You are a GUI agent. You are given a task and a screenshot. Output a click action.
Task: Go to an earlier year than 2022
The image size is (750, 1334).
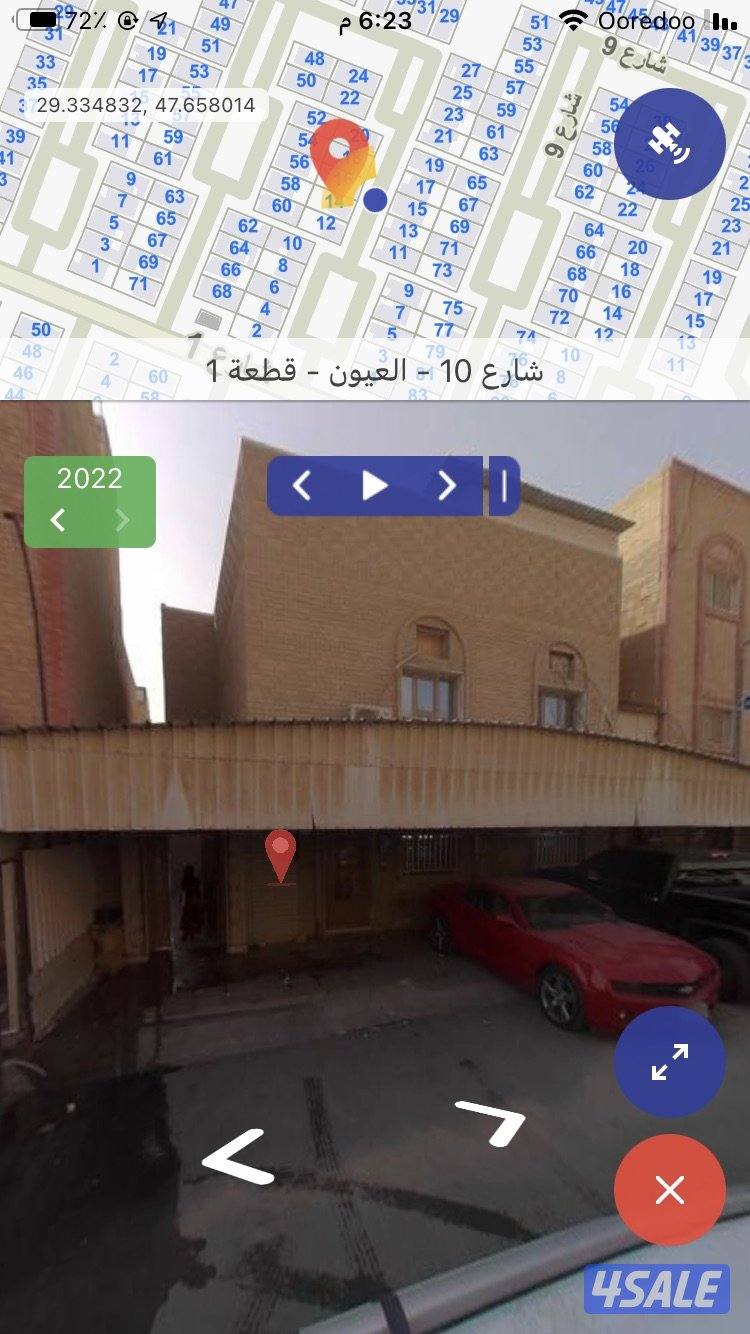pyautogui.click(x=57, y=521)
